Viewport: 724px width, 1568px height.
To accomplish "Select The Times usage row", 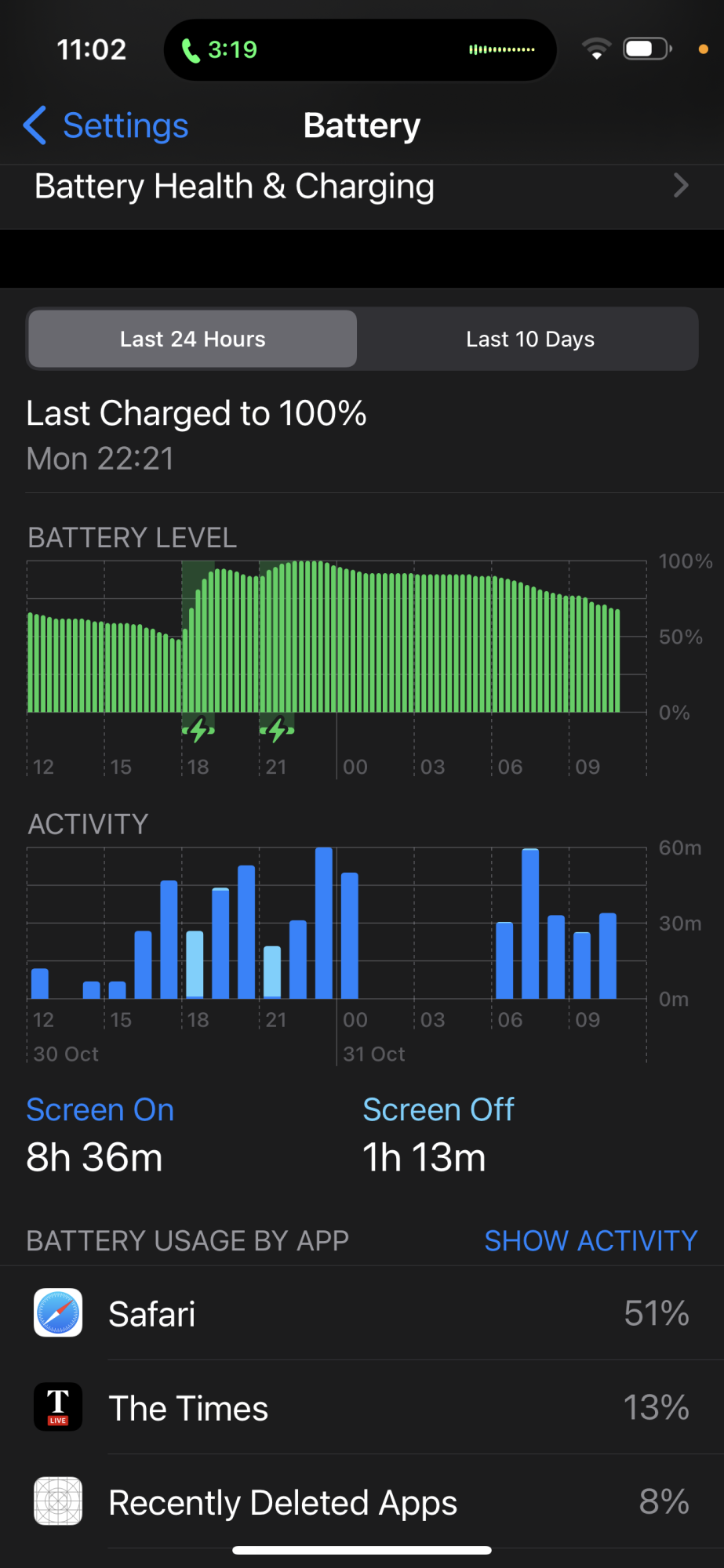I will [362, 1407].
